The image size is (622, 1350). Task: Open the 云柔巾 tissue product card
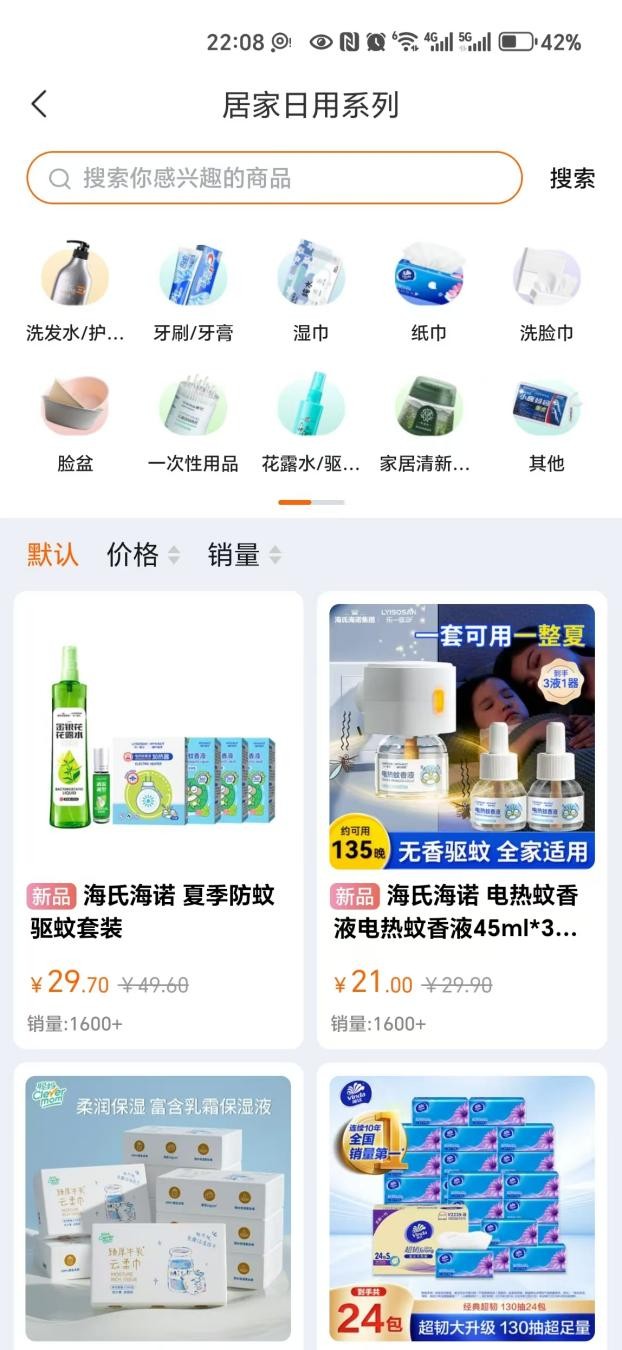(x=158, y=1210)
